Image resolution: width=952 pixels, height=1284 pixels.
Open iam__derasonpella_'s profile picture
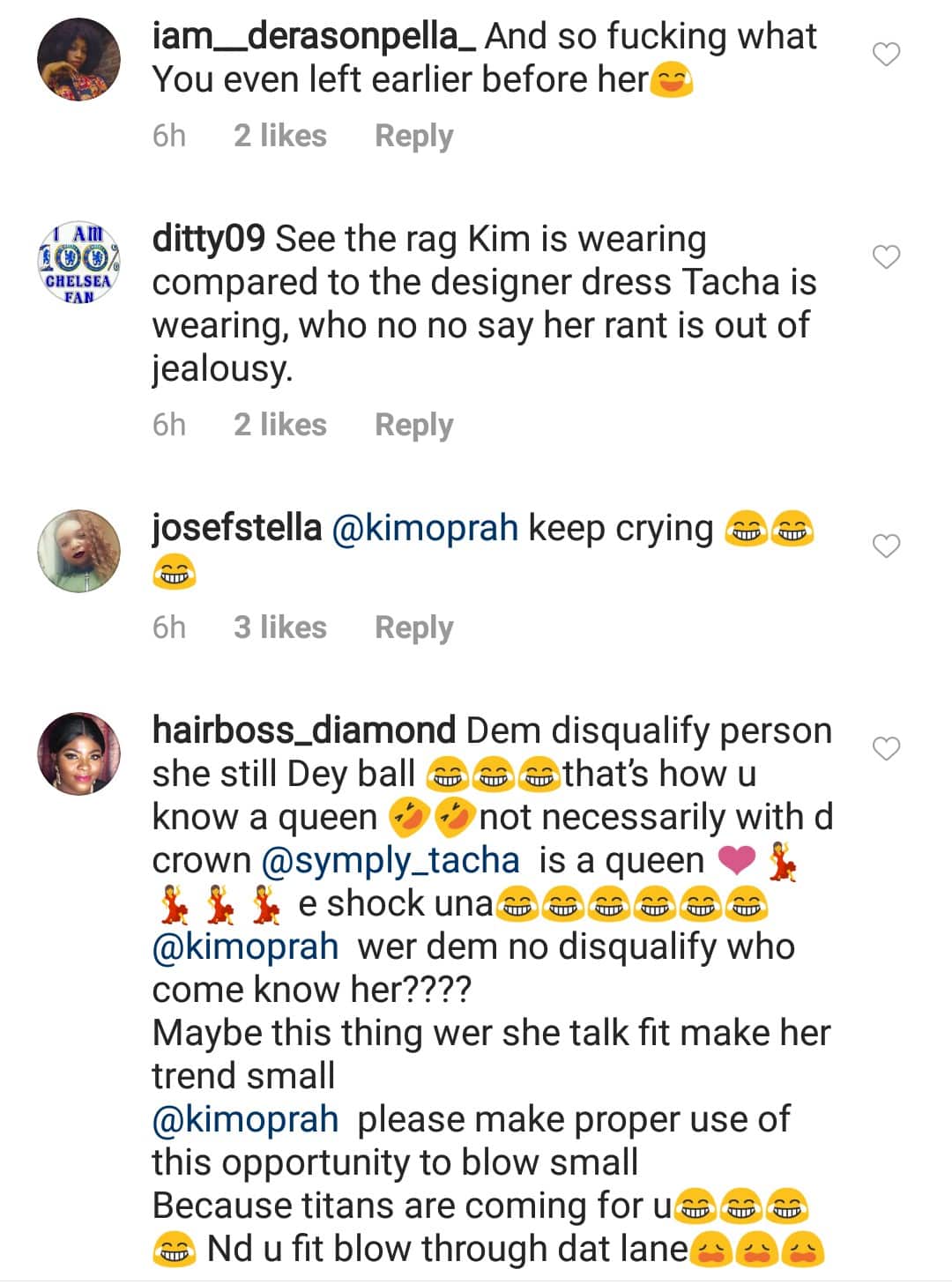78,60
